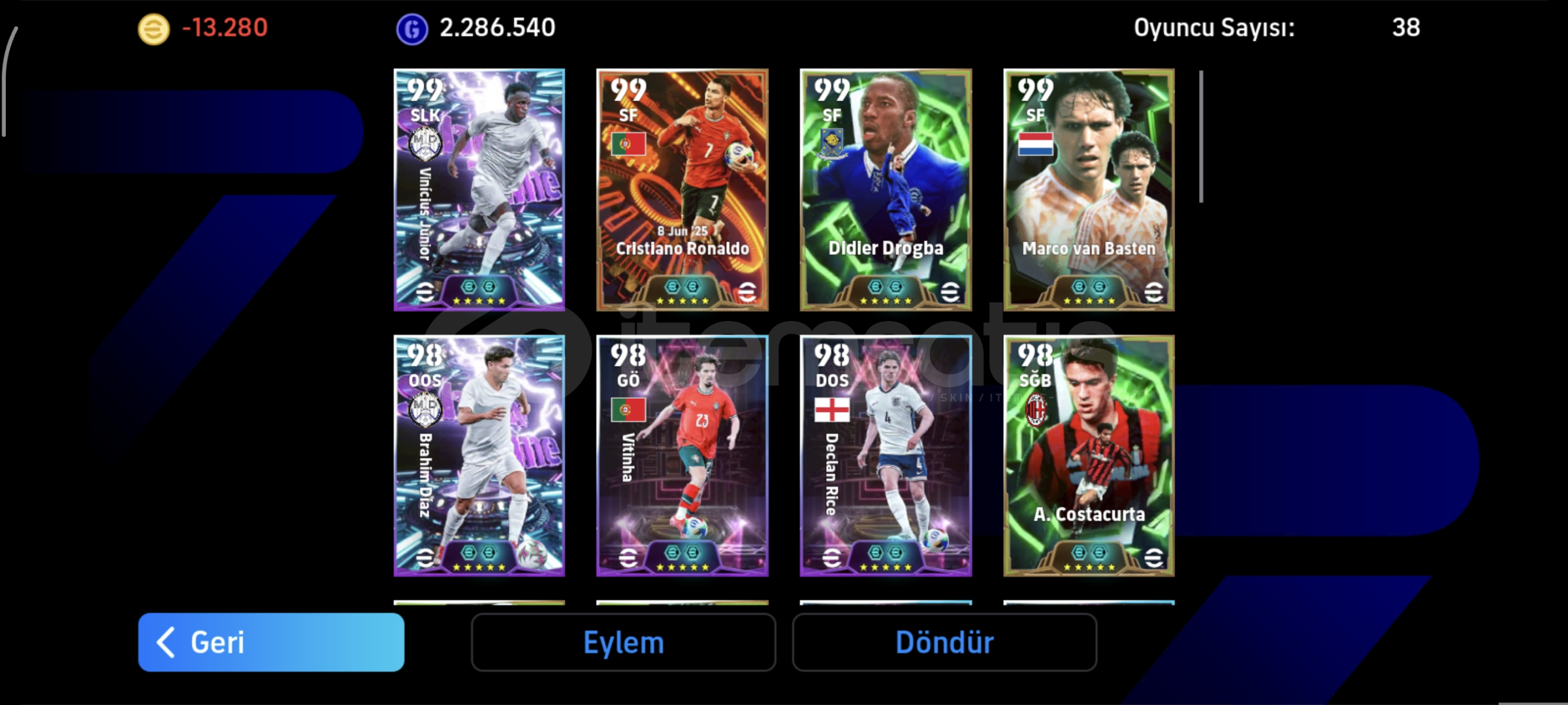This screenshot has width=1568, height=705.
Task: Select the Vinícius Júnior card
Action: pos(479,189)
